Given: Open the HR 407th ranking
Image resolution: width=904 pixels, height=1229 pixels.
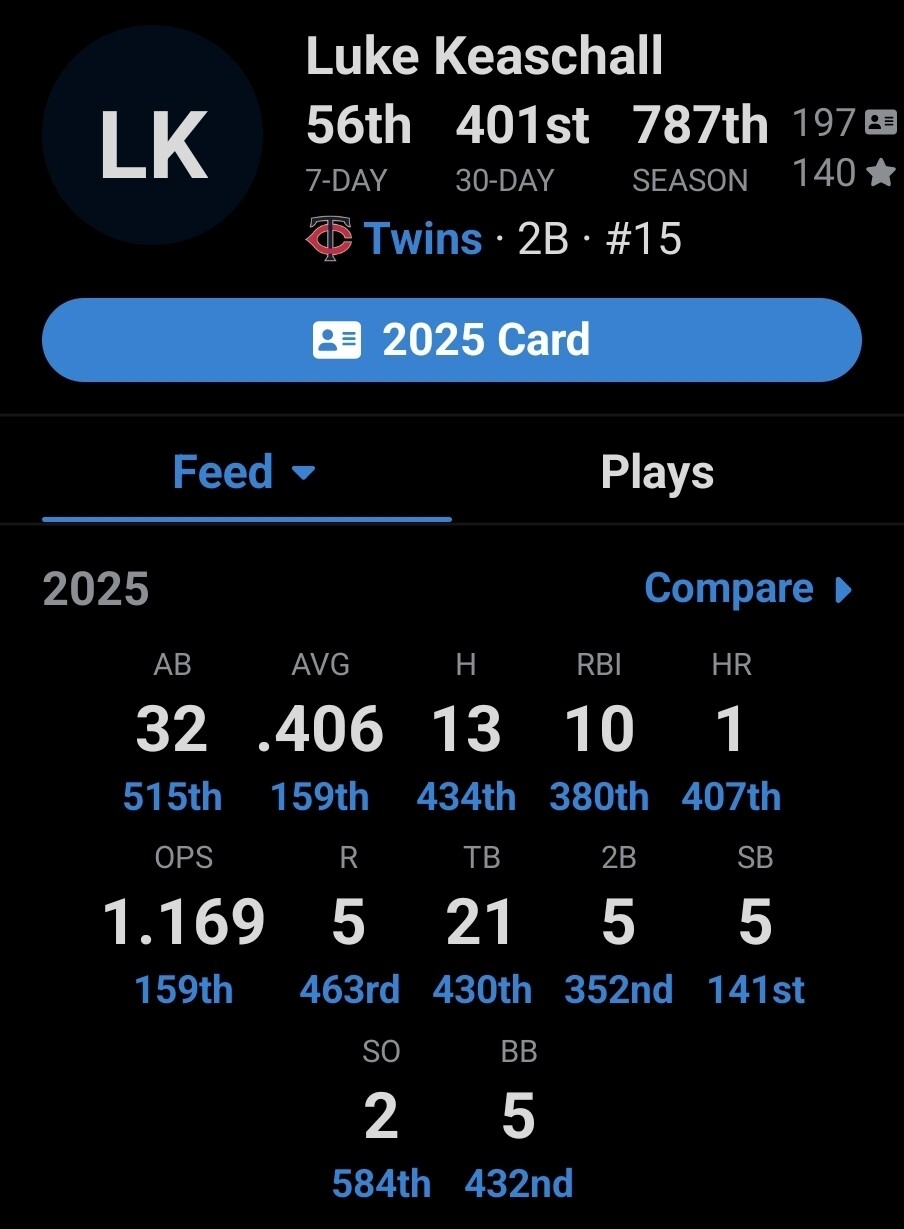Looking at the screenshot, I should [x=731, y=798].
